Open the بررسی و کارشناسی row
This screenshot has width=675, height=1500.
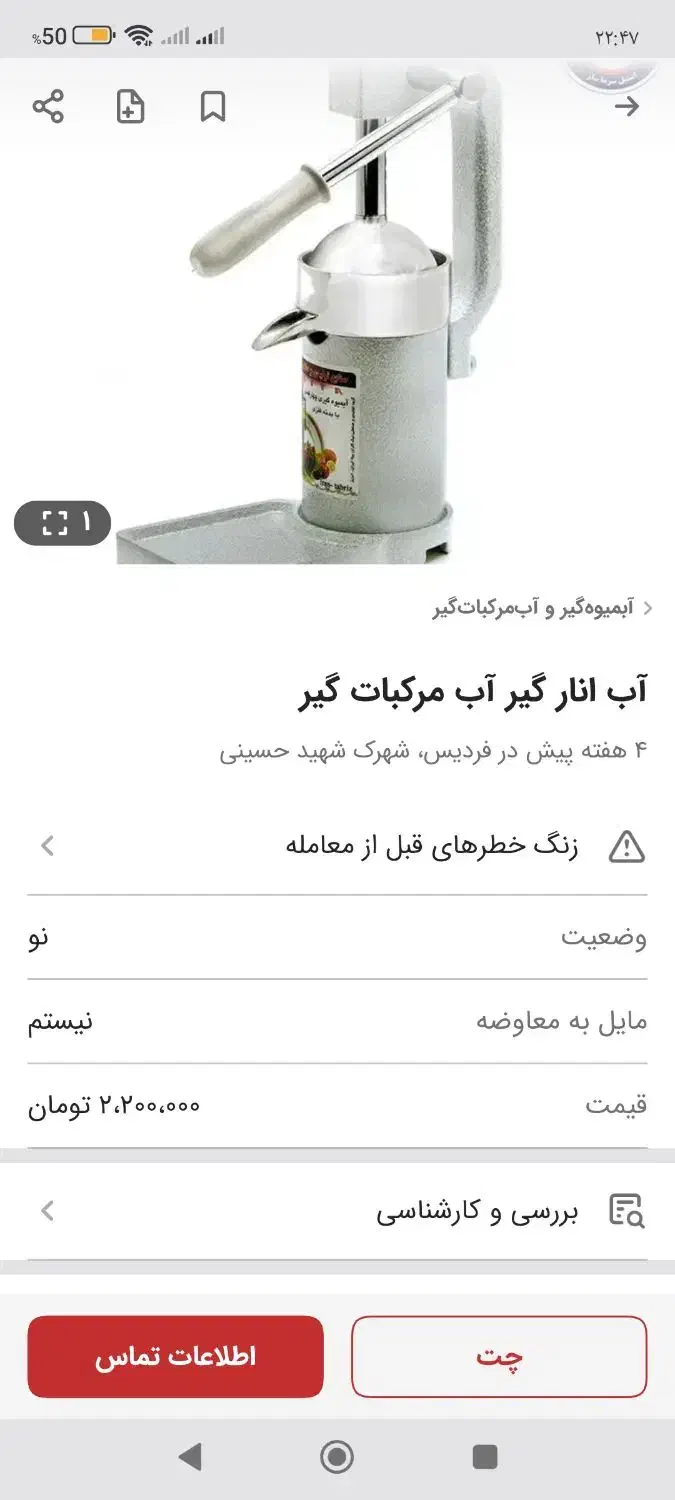pyautogui.click(x=337, y=1212)
